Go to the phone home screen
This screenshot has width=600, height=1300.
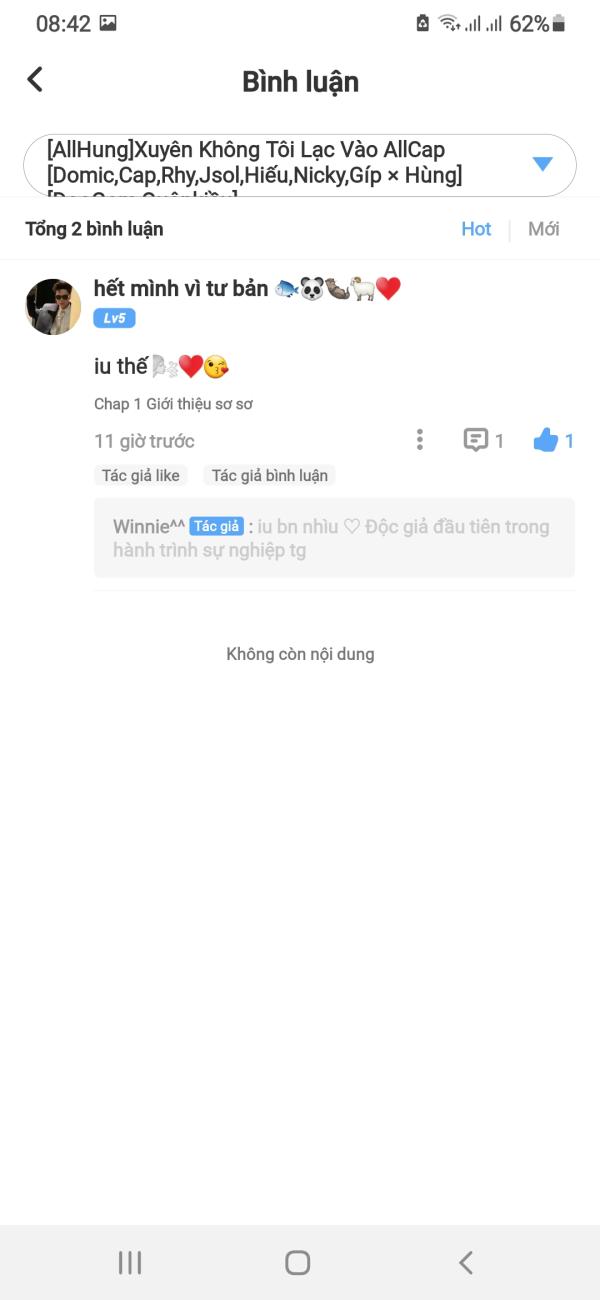pyautogui.click(x=298, y=1262)
